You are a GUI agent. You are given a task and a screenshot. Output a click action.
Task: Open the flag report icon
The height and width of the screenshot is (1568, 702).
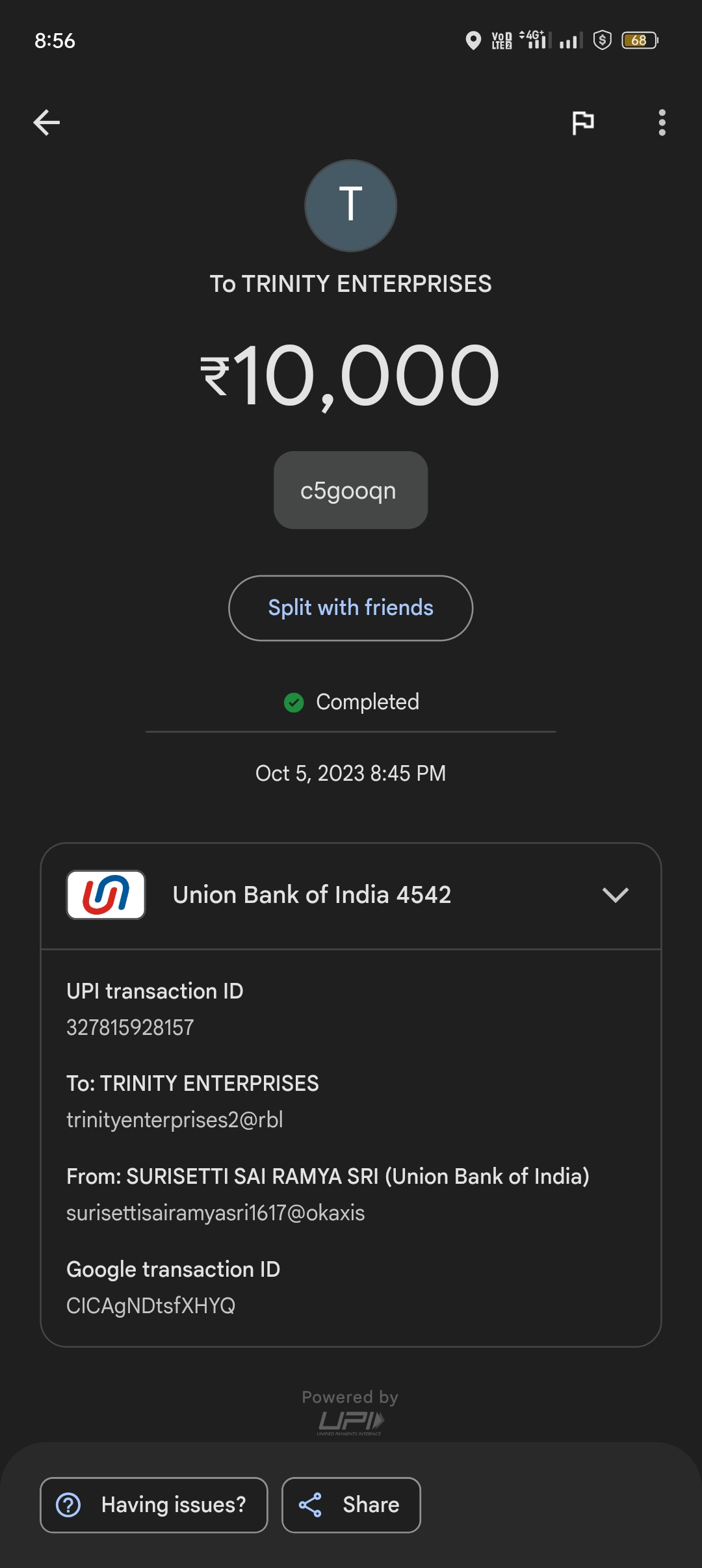[582, 122]
